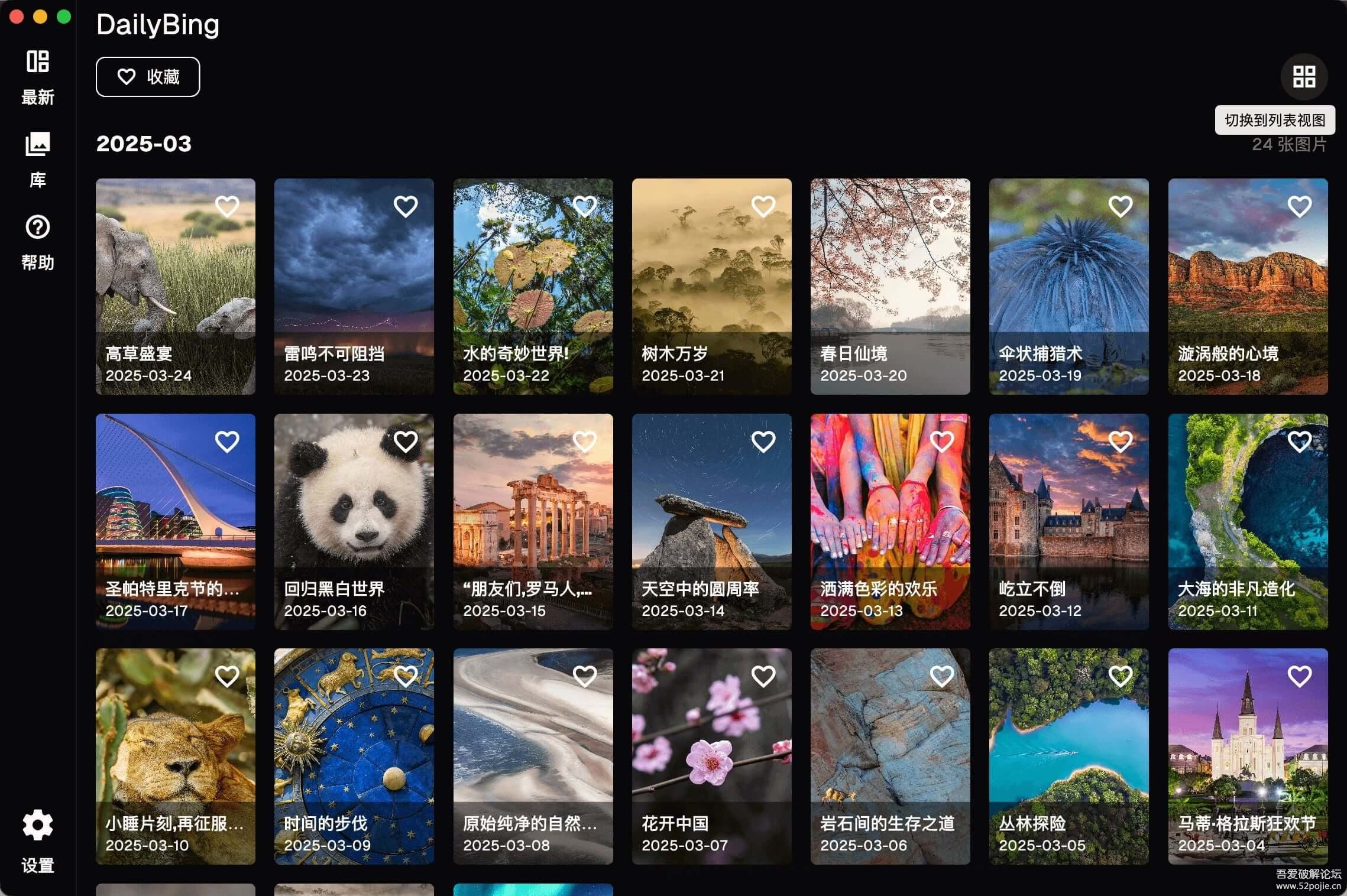This screenshot has width=1347, height=896.
Task: Switch to list view with grid icon
Action: point(1304,77)
